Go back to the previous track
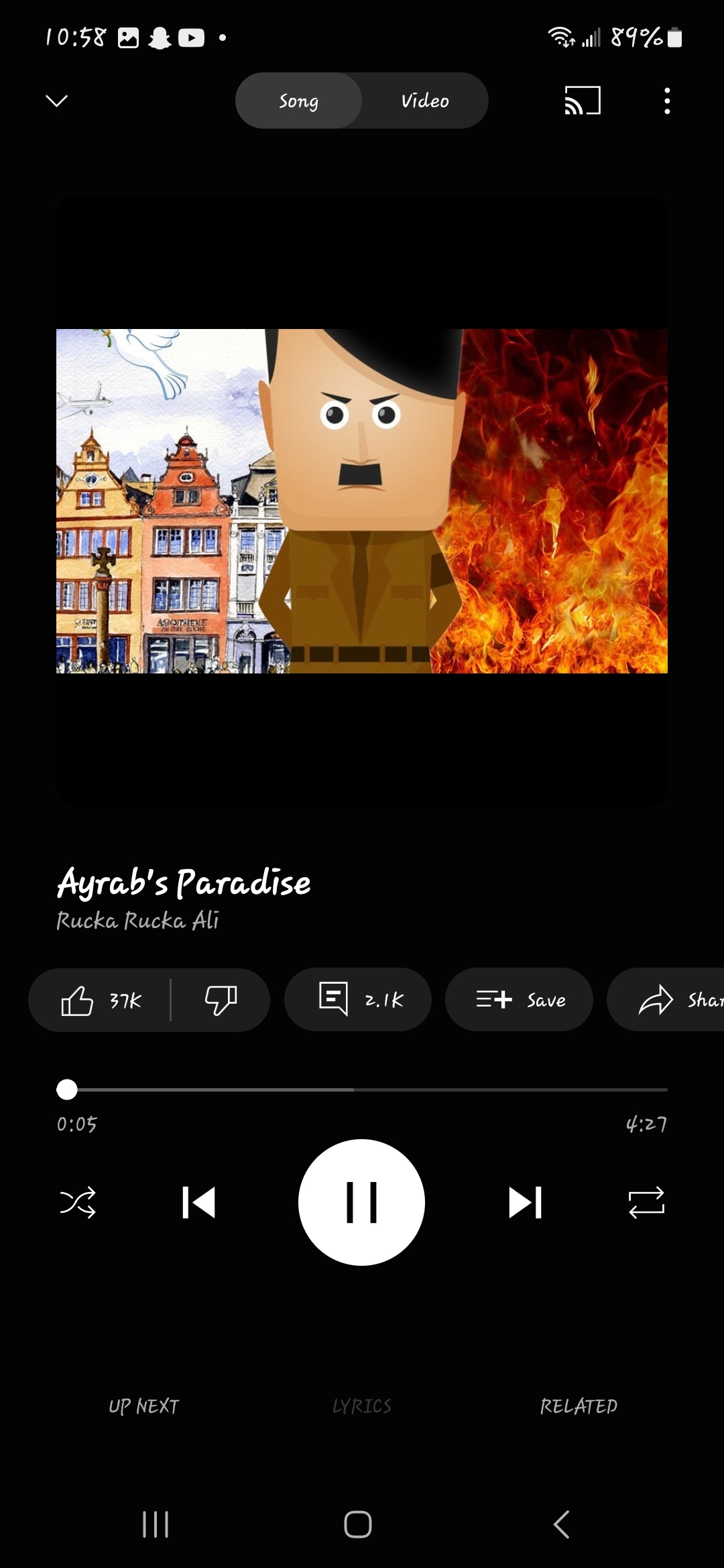The width and height of the screenshot is (724, 1568). click(x=198, y=1202)
